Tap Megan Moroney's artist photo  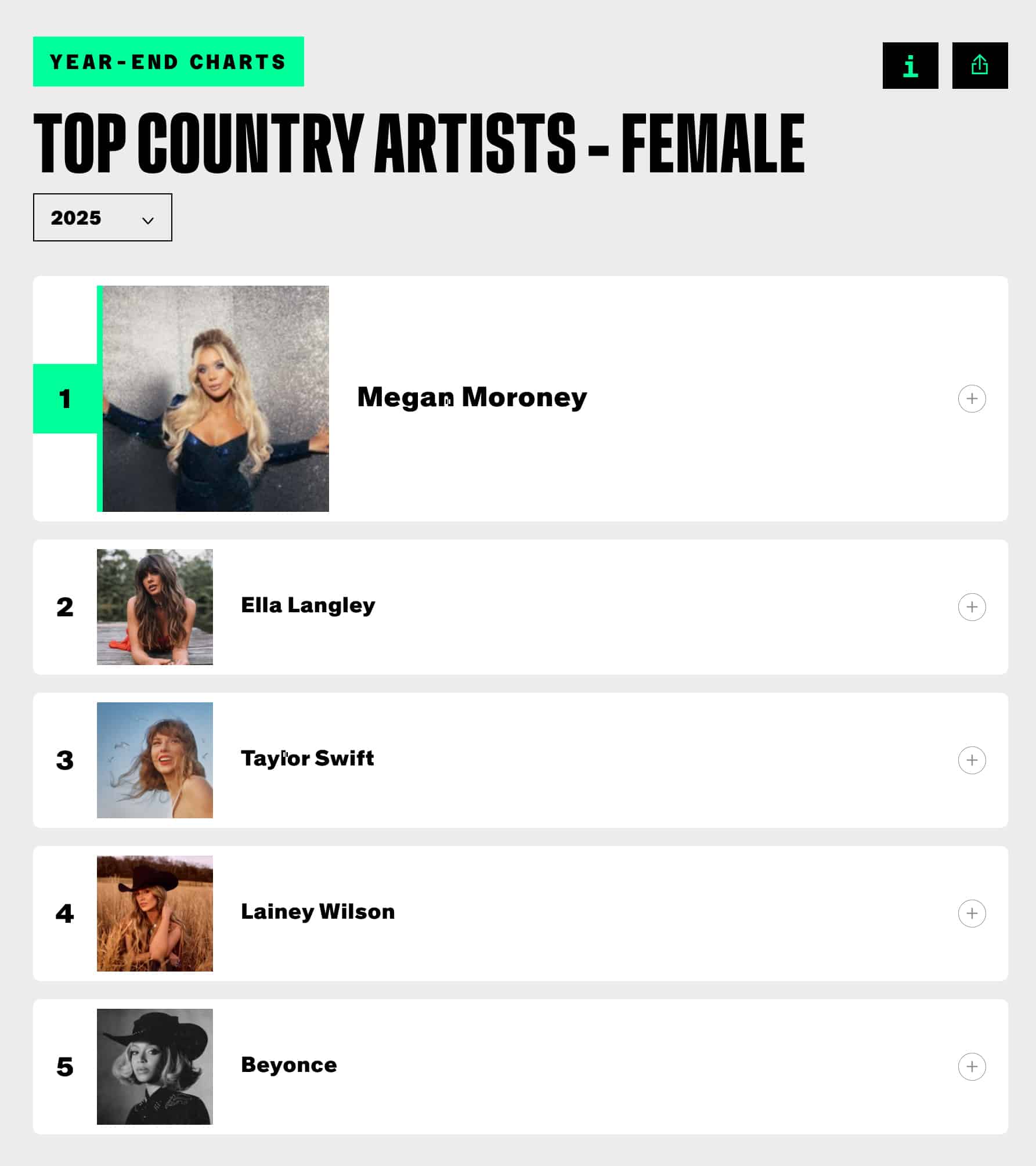215,399
